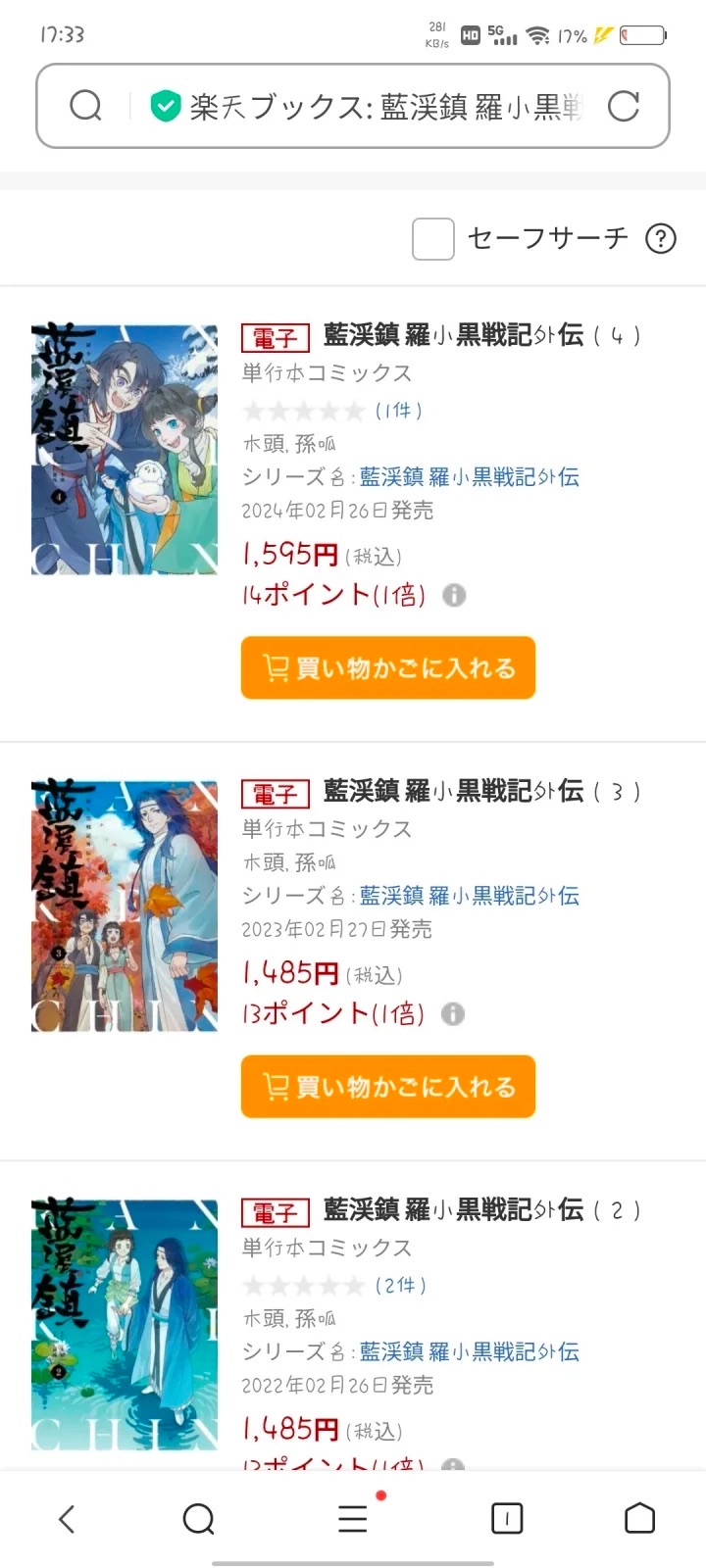Add volume 3 to shopping cart

pos(388,1086)
